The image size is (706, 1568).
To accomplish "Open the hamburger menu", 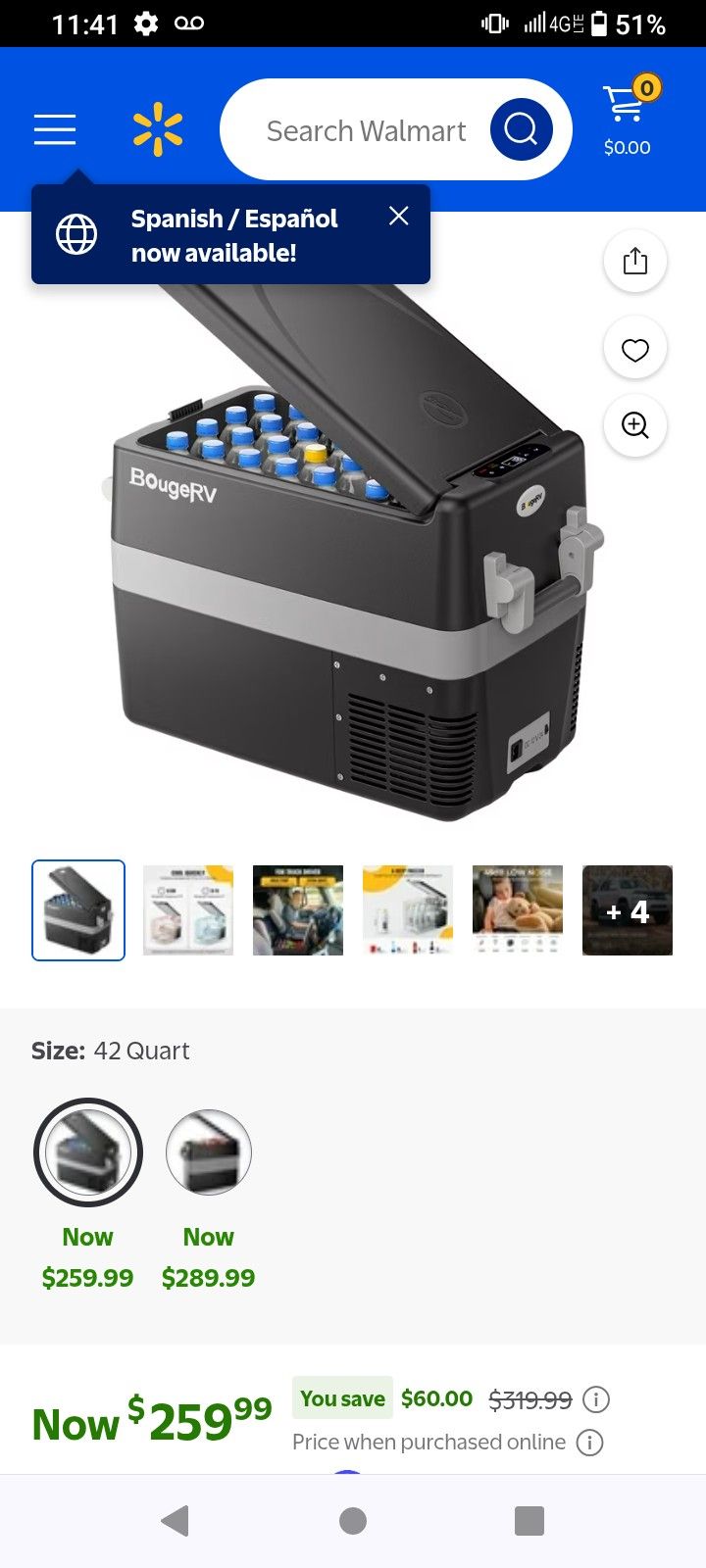I will [55, 129].
